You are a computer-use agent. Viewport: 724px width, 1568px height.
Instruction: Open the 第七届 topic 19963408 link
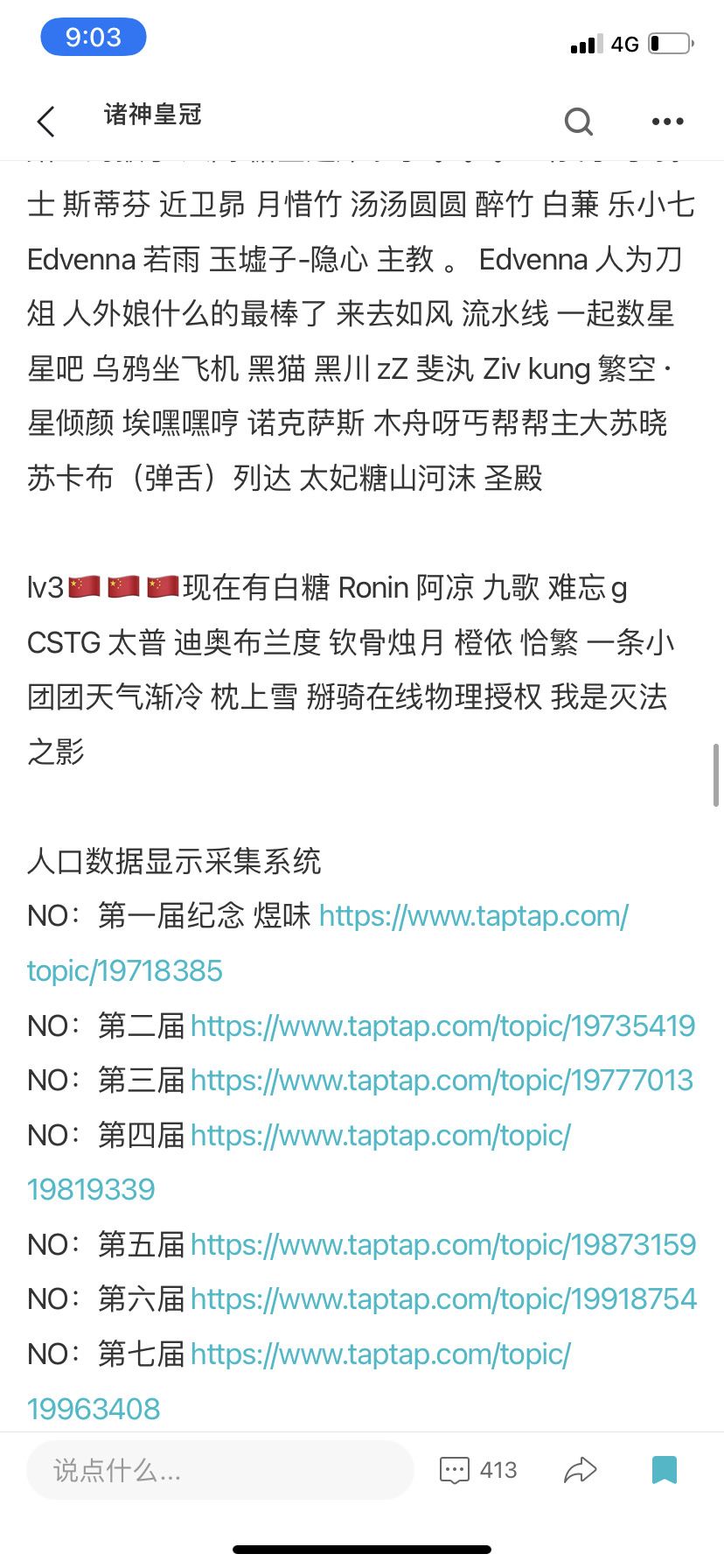pyautogui.click(x=380, y=1353)
